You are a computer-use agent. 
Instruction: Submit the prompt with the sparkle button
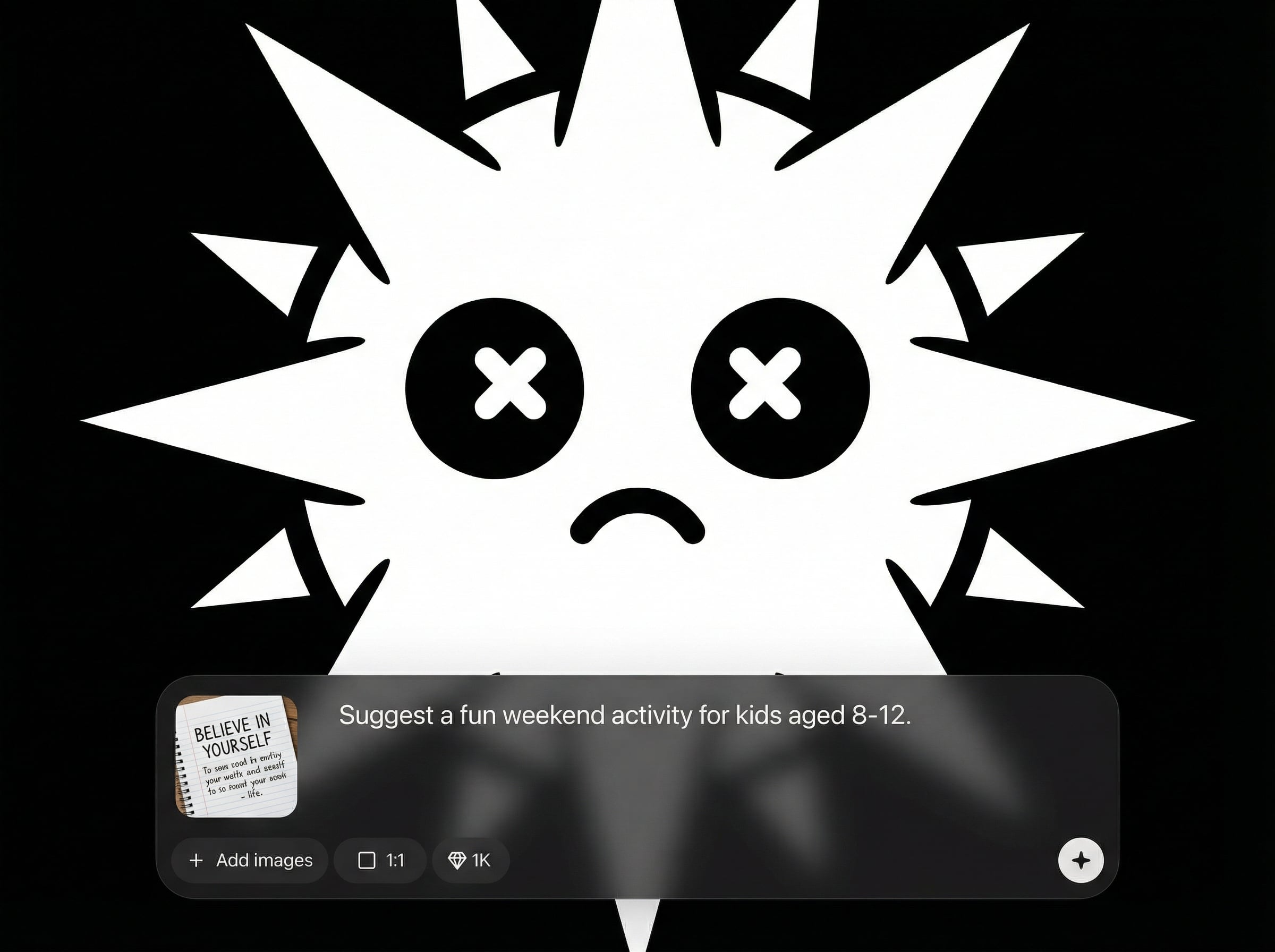(1081, 861)
